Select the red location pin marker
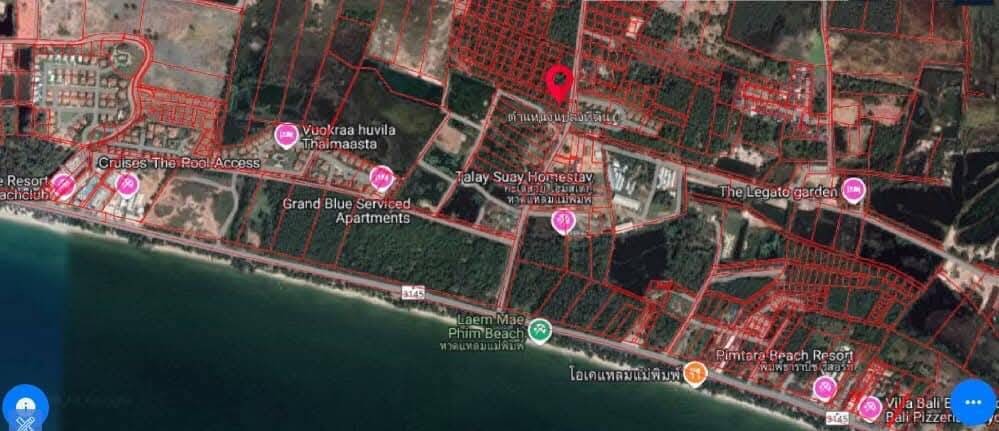Viewport: 999px width, 431px height. pyautogui.click(x=560, y=83)
